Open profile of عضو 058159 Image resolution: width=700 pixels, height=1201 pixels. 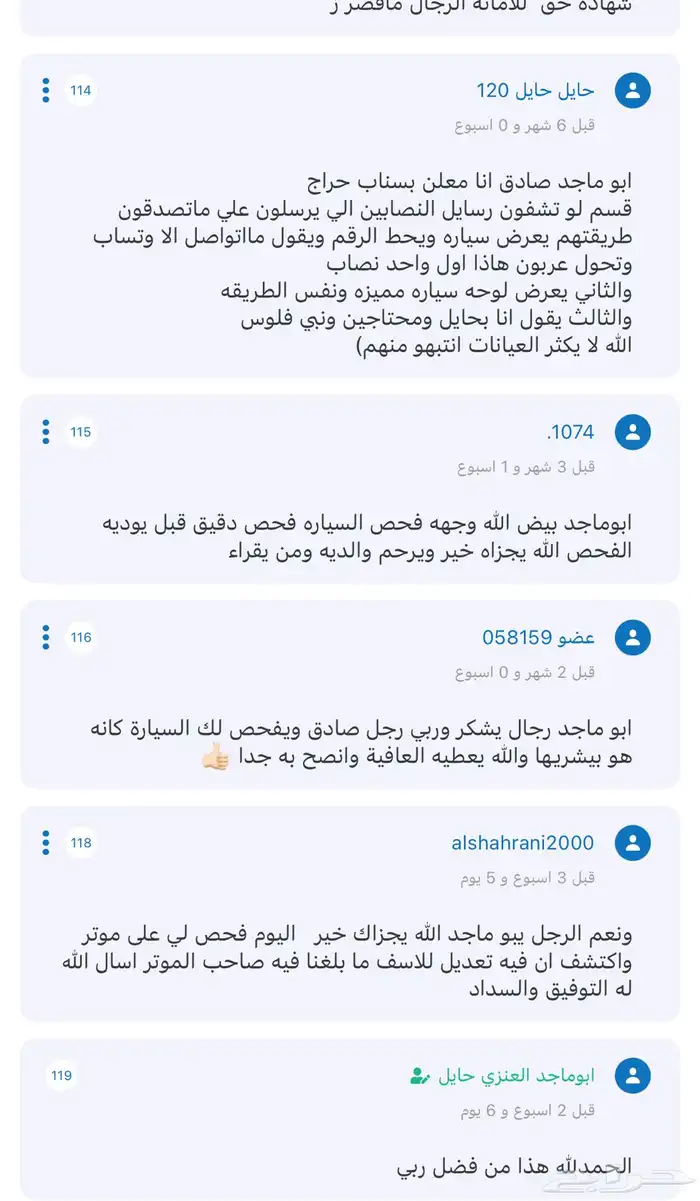538,638
